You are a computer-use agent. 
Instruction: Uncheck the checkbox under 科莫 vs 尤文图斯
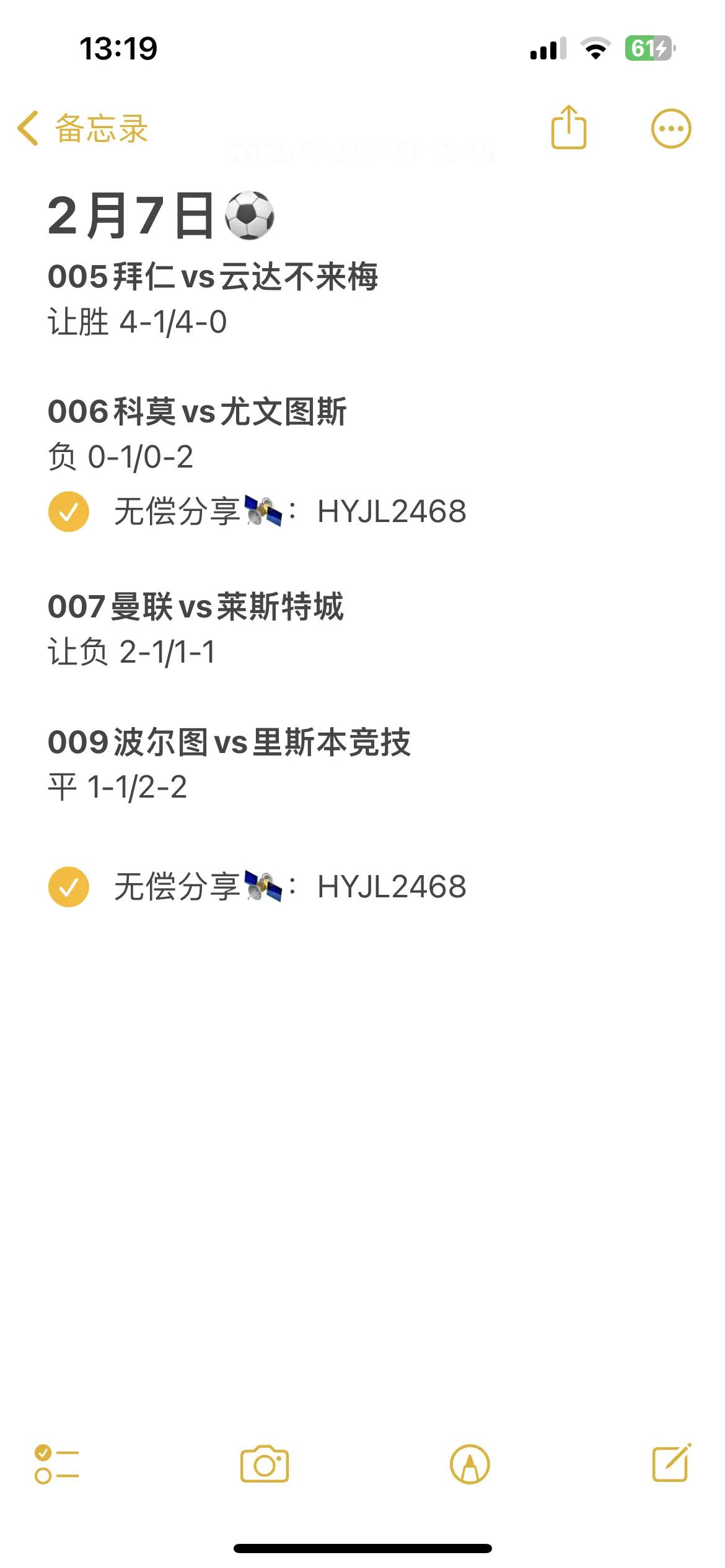click(x=69, y=512)
